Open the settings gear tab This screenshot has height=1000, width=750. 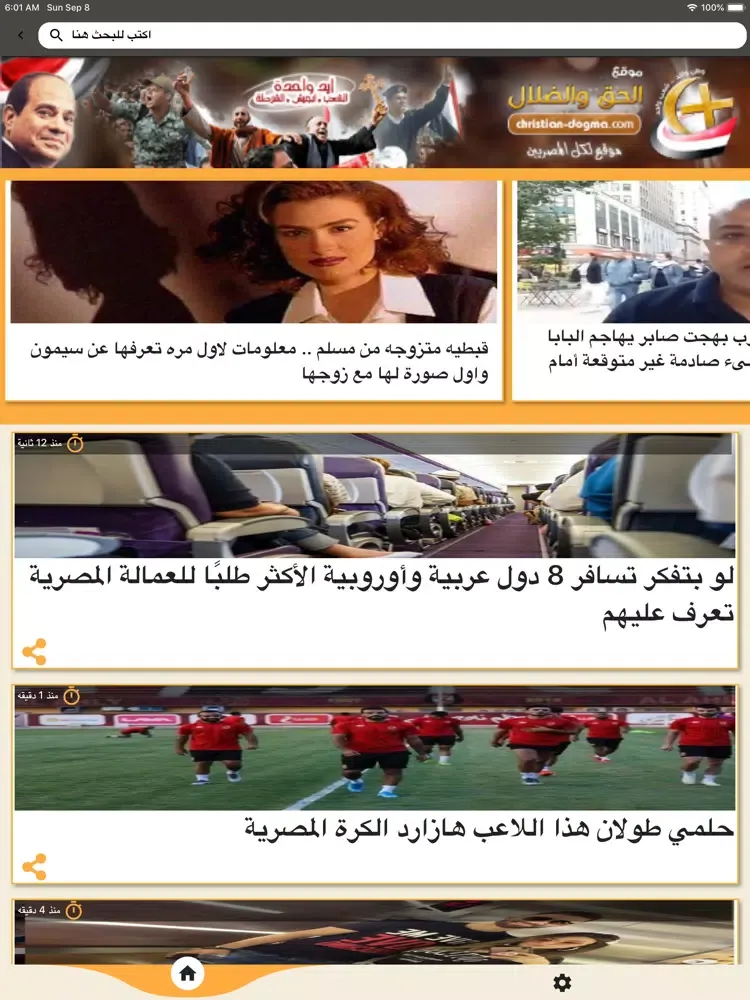(562, 982)
